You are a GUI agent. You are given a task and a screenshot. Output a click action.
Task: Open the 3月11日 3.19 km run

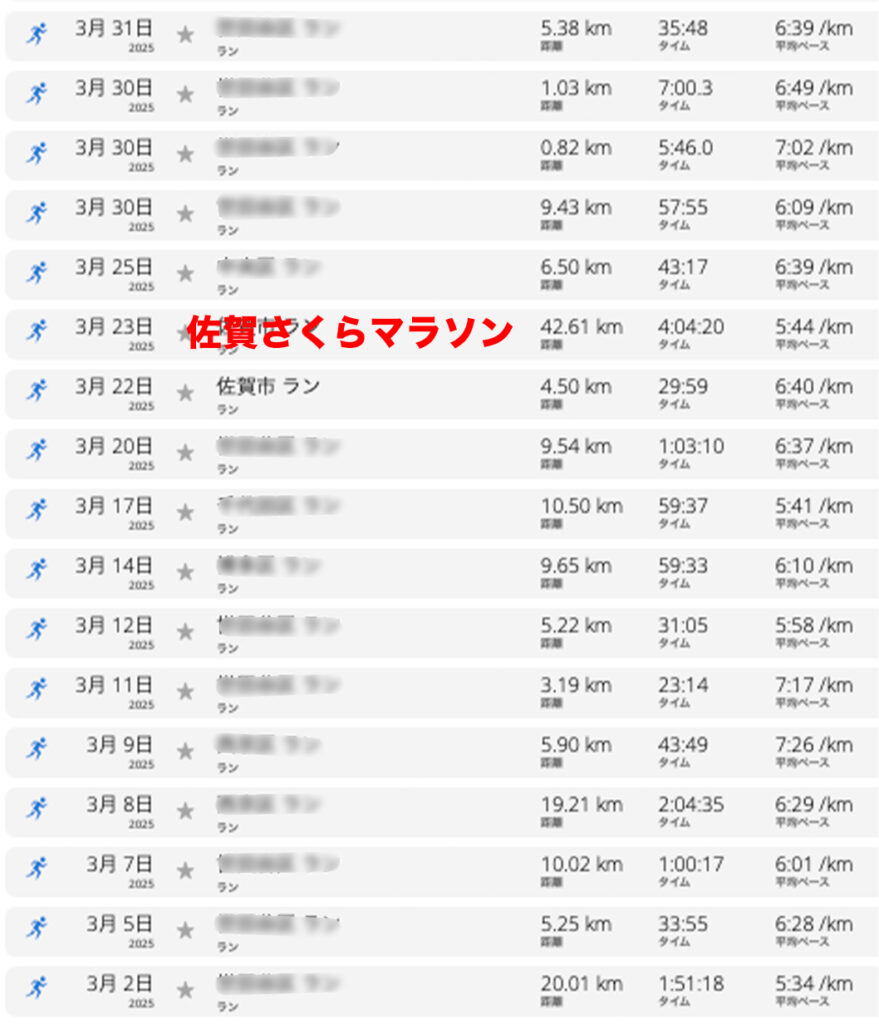pyautogui.click(x=278, y=685)
